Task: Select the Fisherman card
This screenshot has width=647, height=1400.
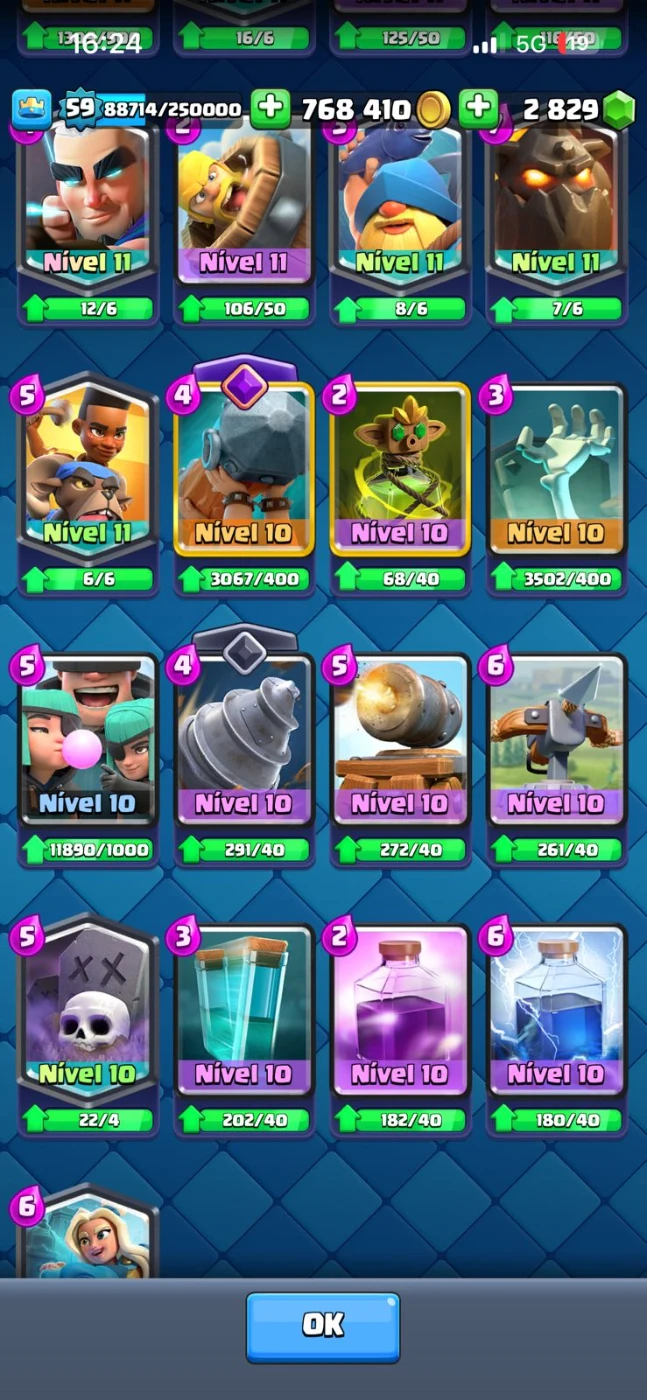Action: (400, 215)
